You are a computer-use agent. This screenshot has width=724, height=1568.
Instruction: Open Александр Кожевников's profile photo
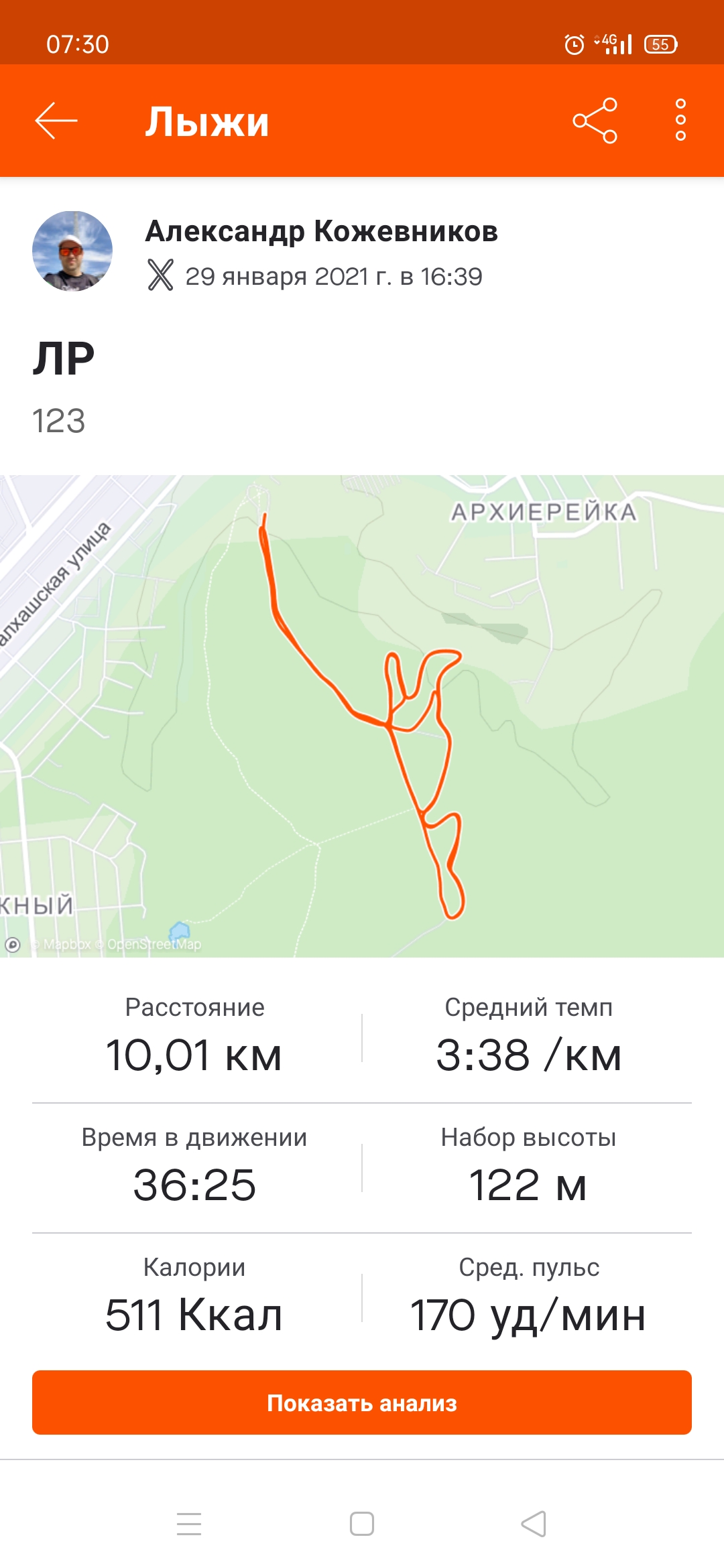(x=72, y=251)
